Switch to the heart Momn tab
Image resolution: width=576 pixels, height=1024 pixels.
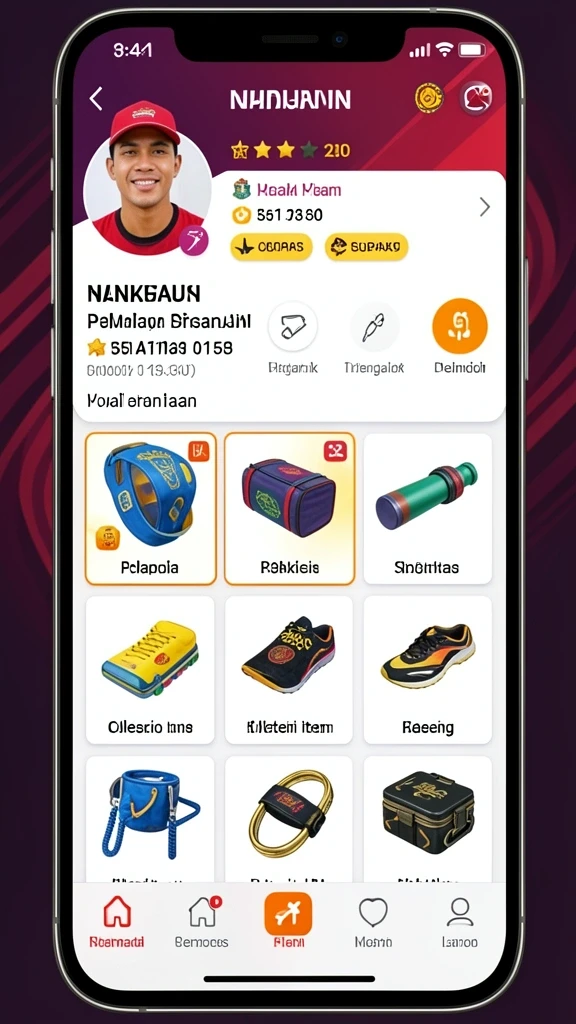(x=374, y=921)
